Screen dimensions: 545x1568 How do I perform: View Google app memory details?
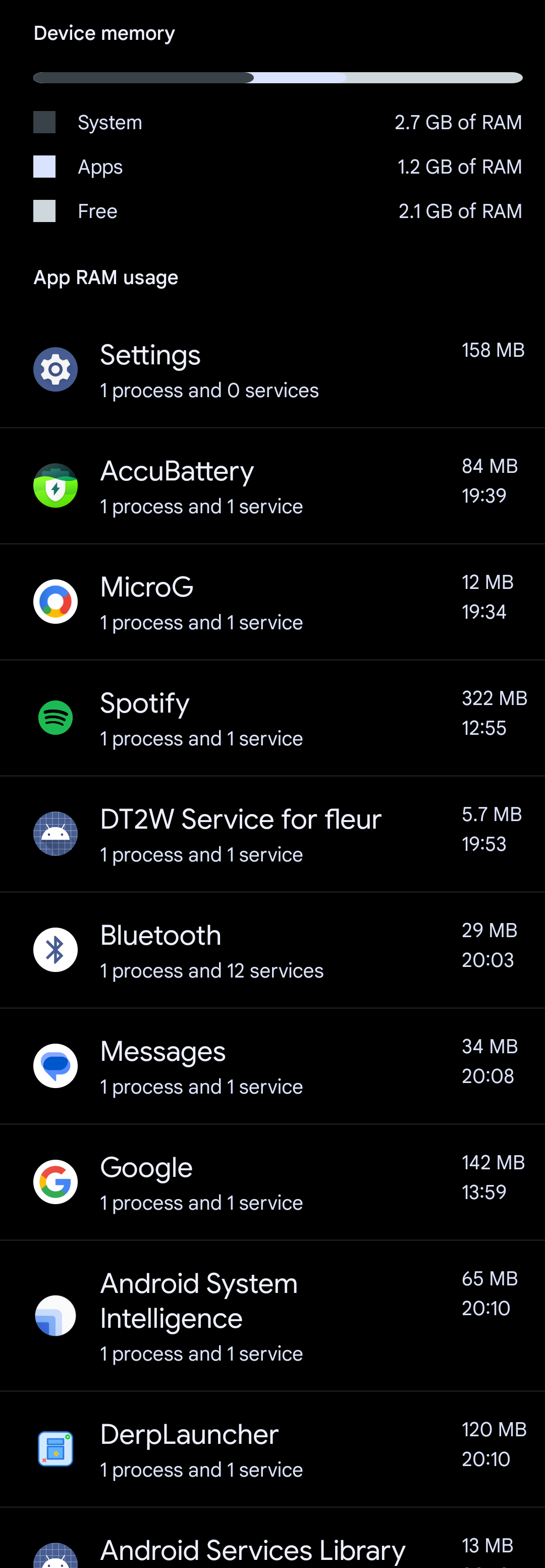[272, 1182]
